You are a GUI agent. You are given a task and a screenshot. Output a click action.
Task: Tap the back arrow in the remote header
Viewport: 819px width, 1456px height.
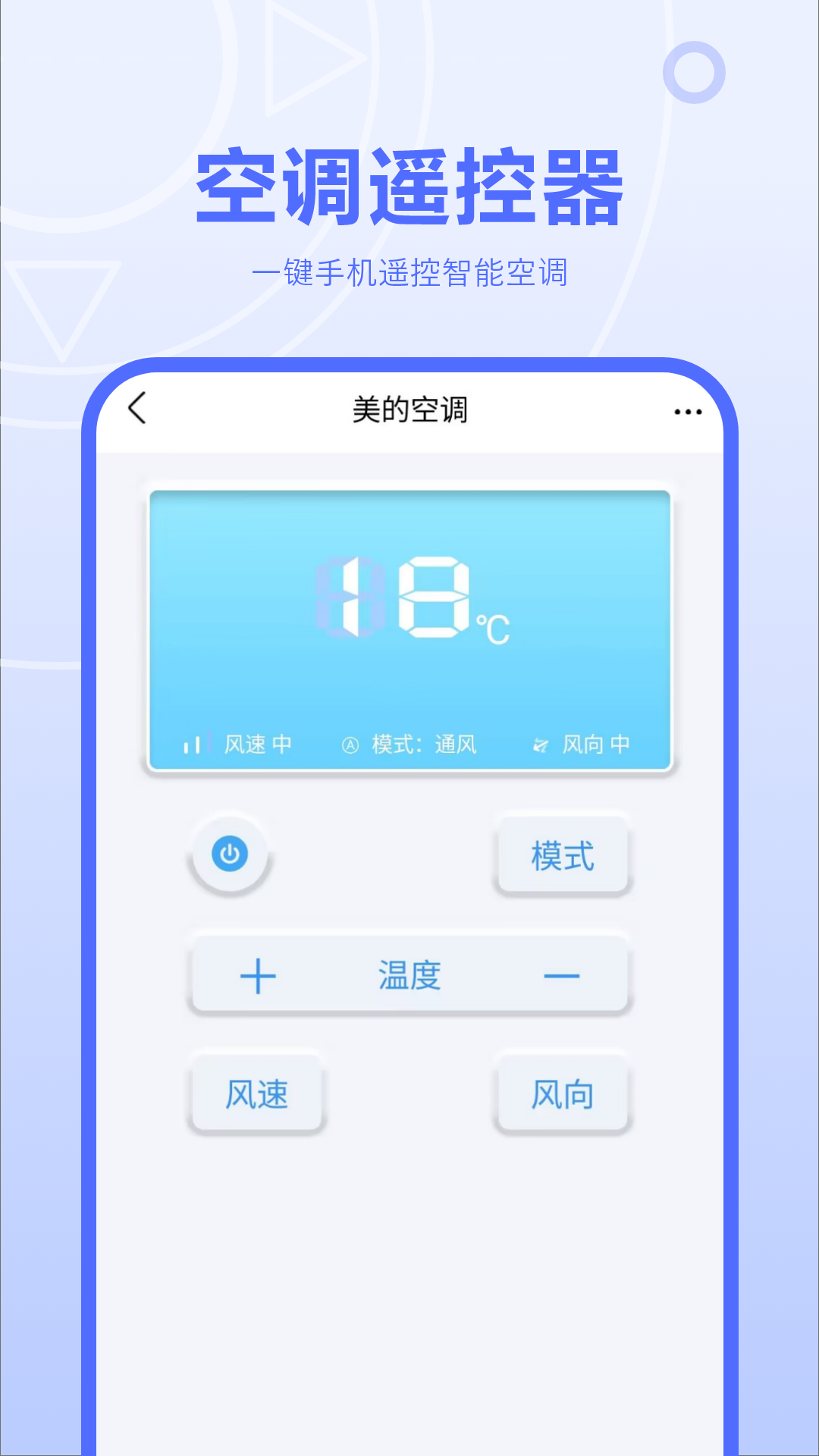[x=136, y=409]
